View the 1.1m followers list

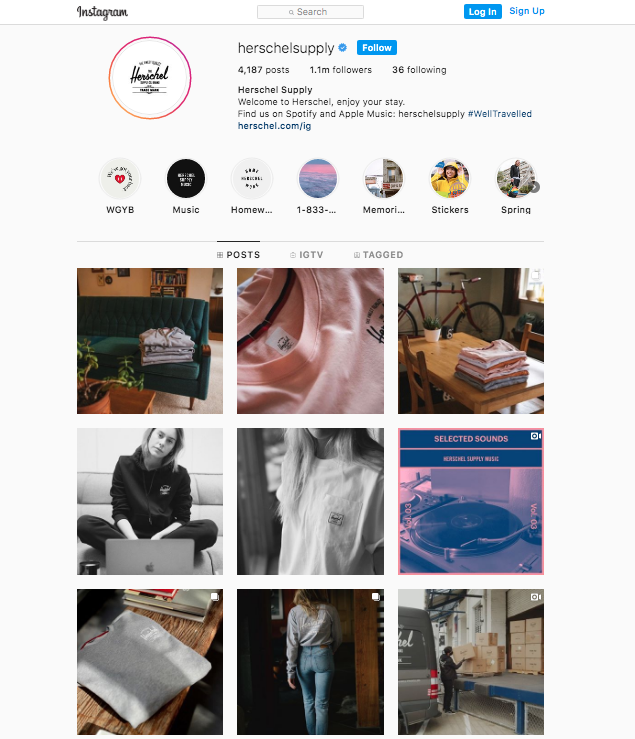340,70
